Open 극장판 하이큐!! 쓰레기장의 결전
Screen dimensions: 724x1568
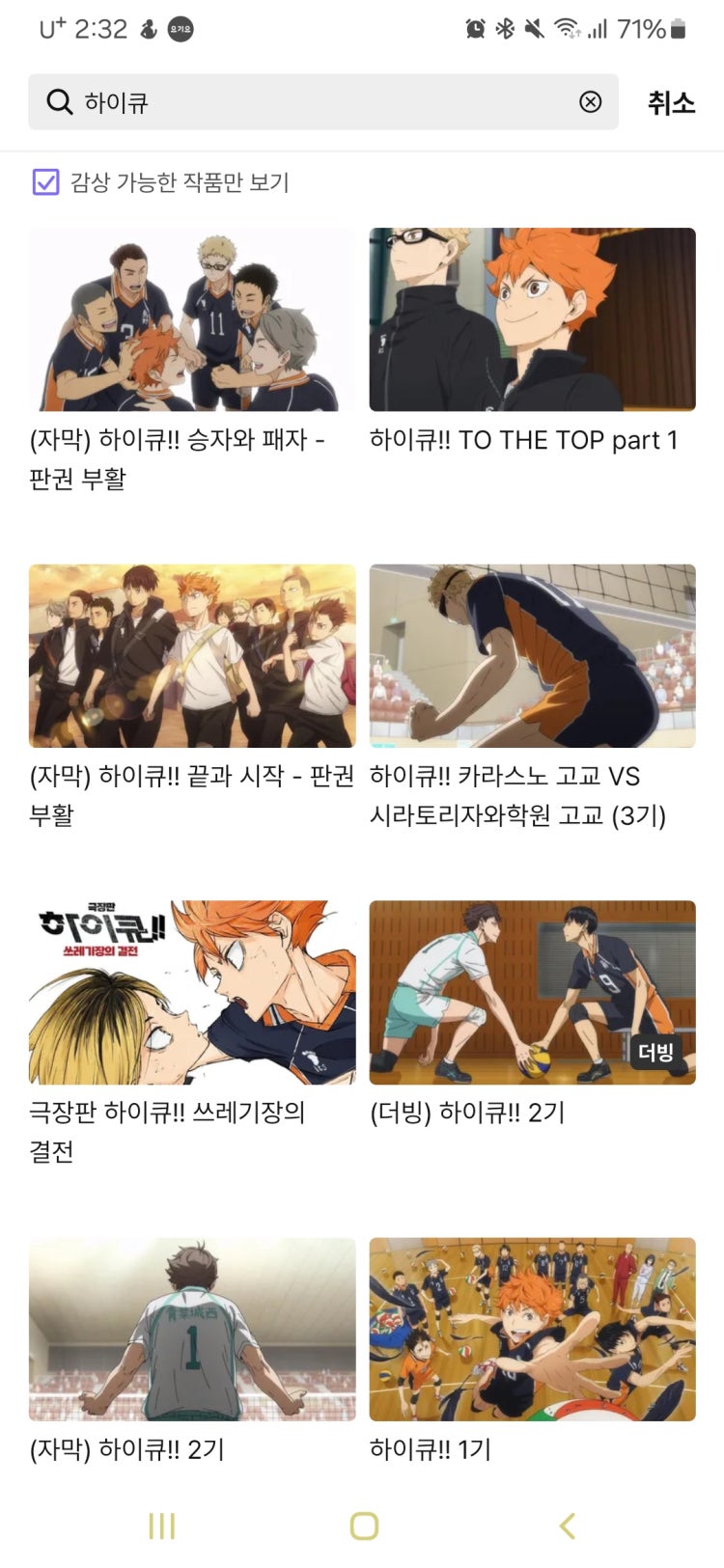(192, 992)
